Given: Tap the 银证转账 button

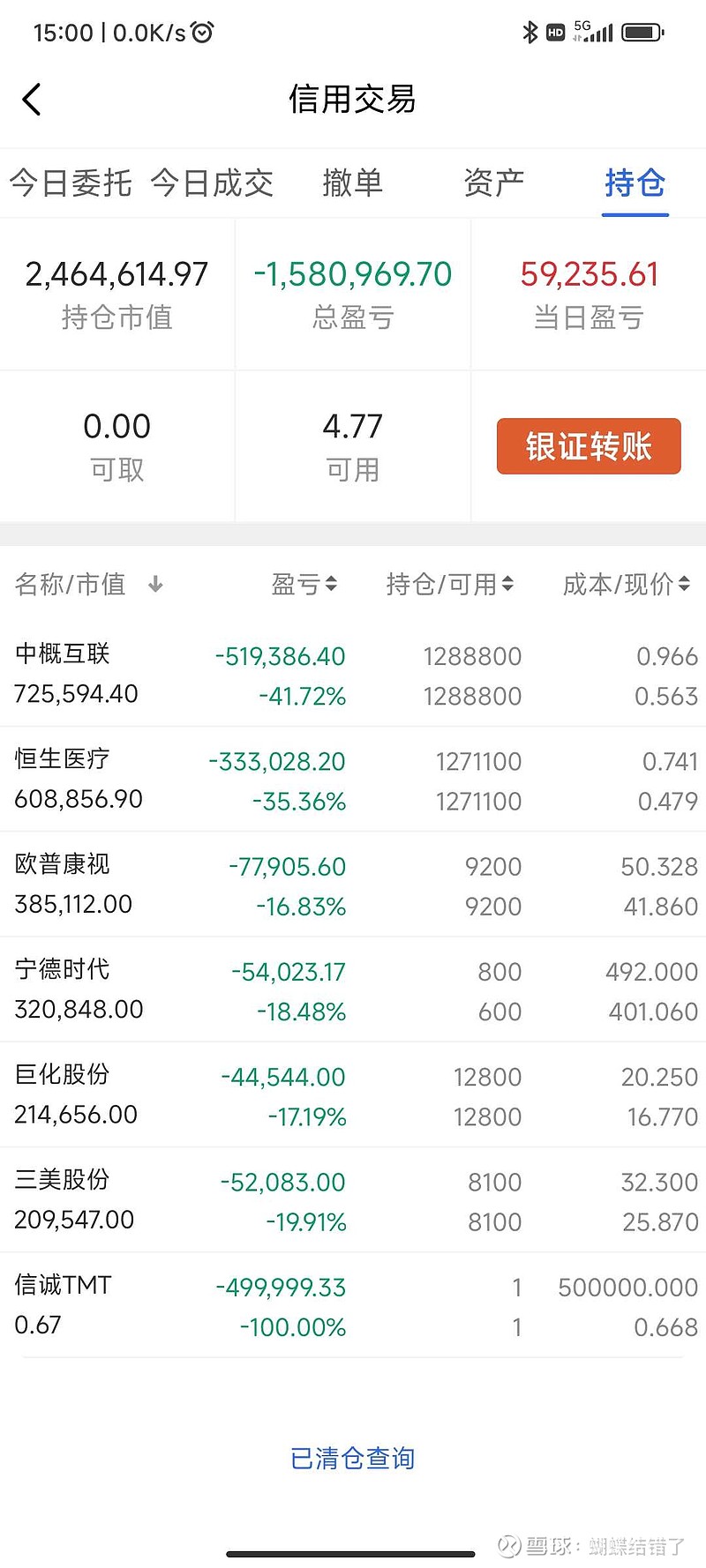Looking at the screenshot, I should coord(589,446).
